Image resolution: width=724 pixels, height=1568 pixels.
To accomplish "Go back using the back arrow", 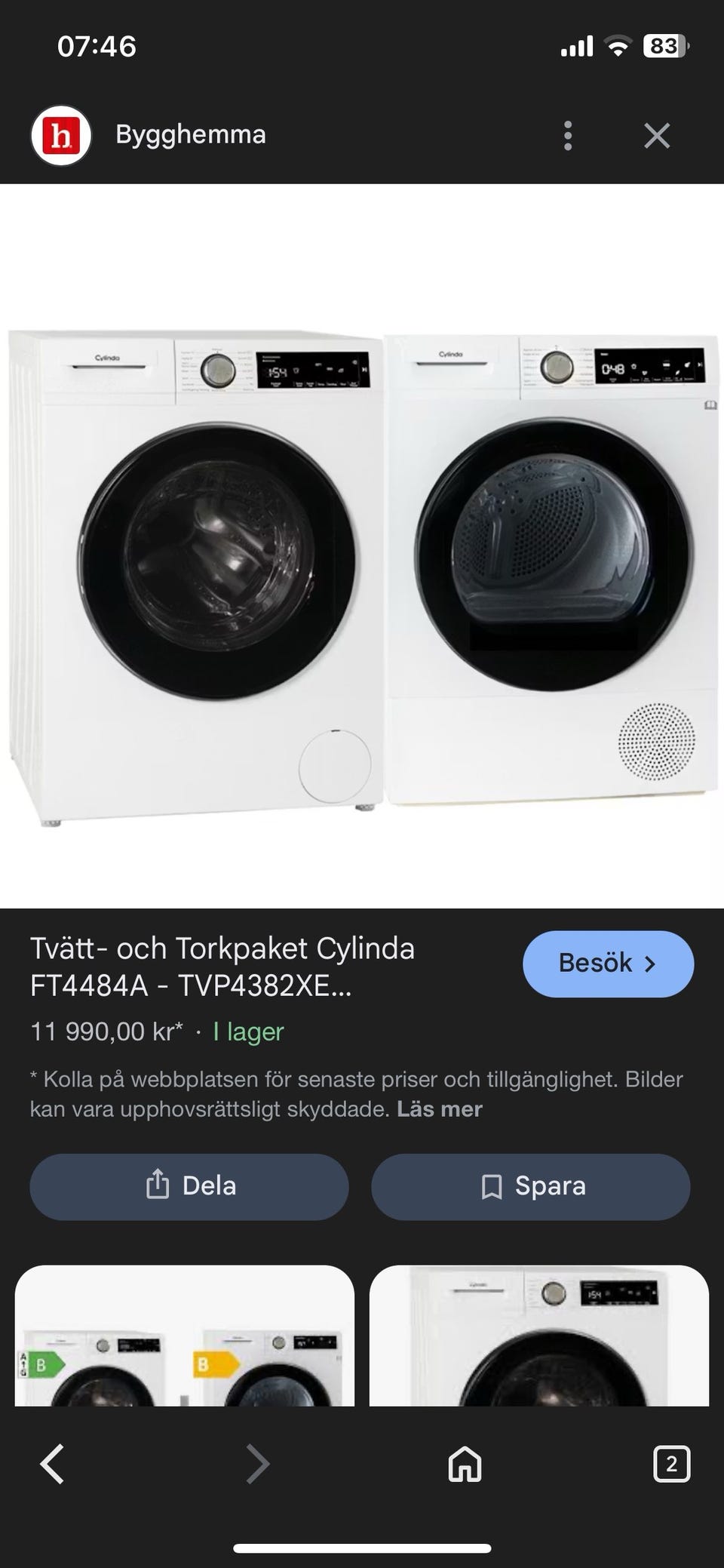I will click(51, 1462).
